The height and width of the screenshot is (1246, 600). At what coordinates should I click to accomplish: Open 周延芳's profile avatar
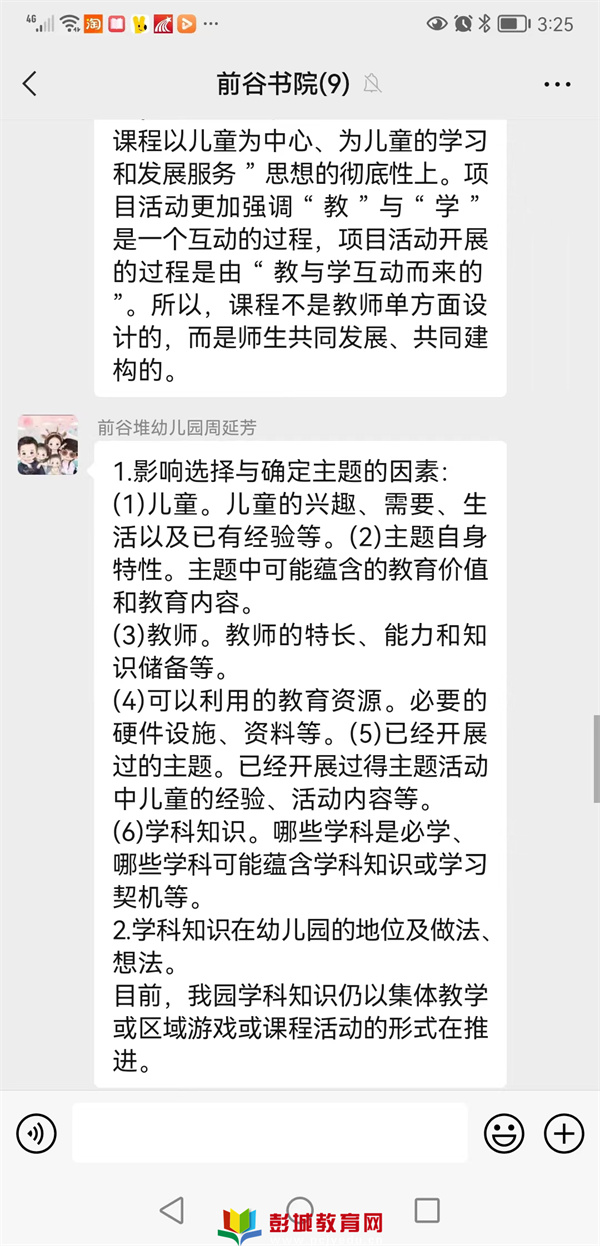(x=48, y=444)
